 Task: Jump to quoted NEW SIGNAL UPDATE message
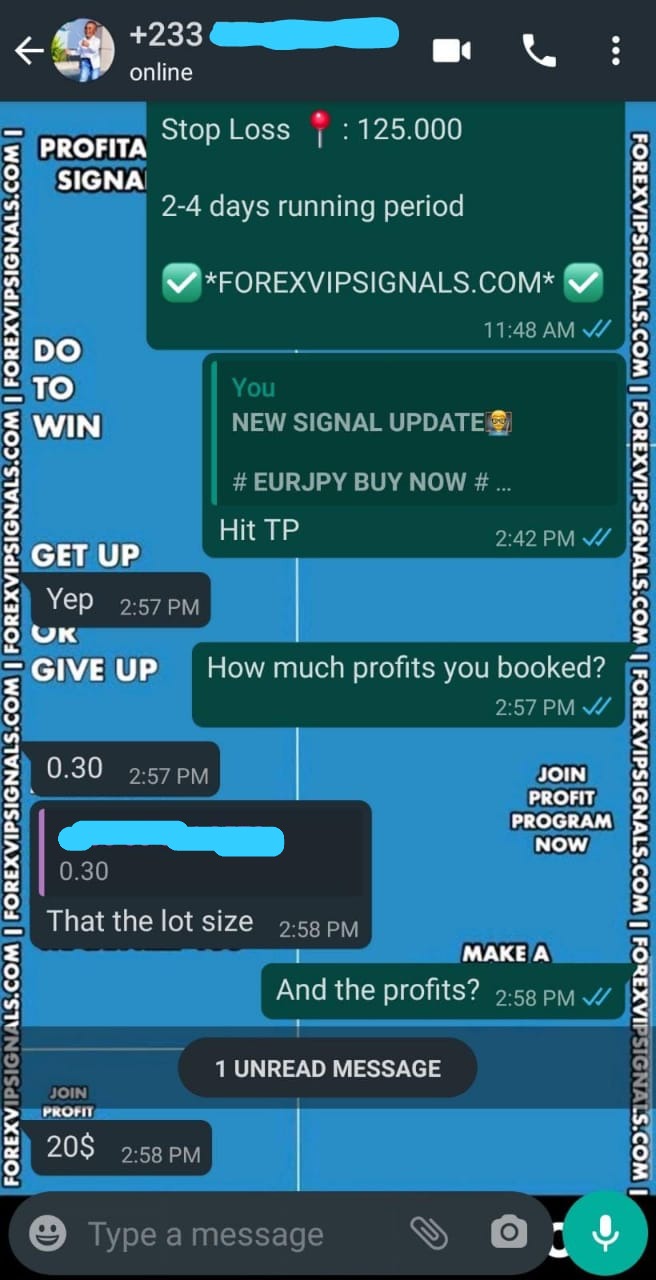(416, 435)
